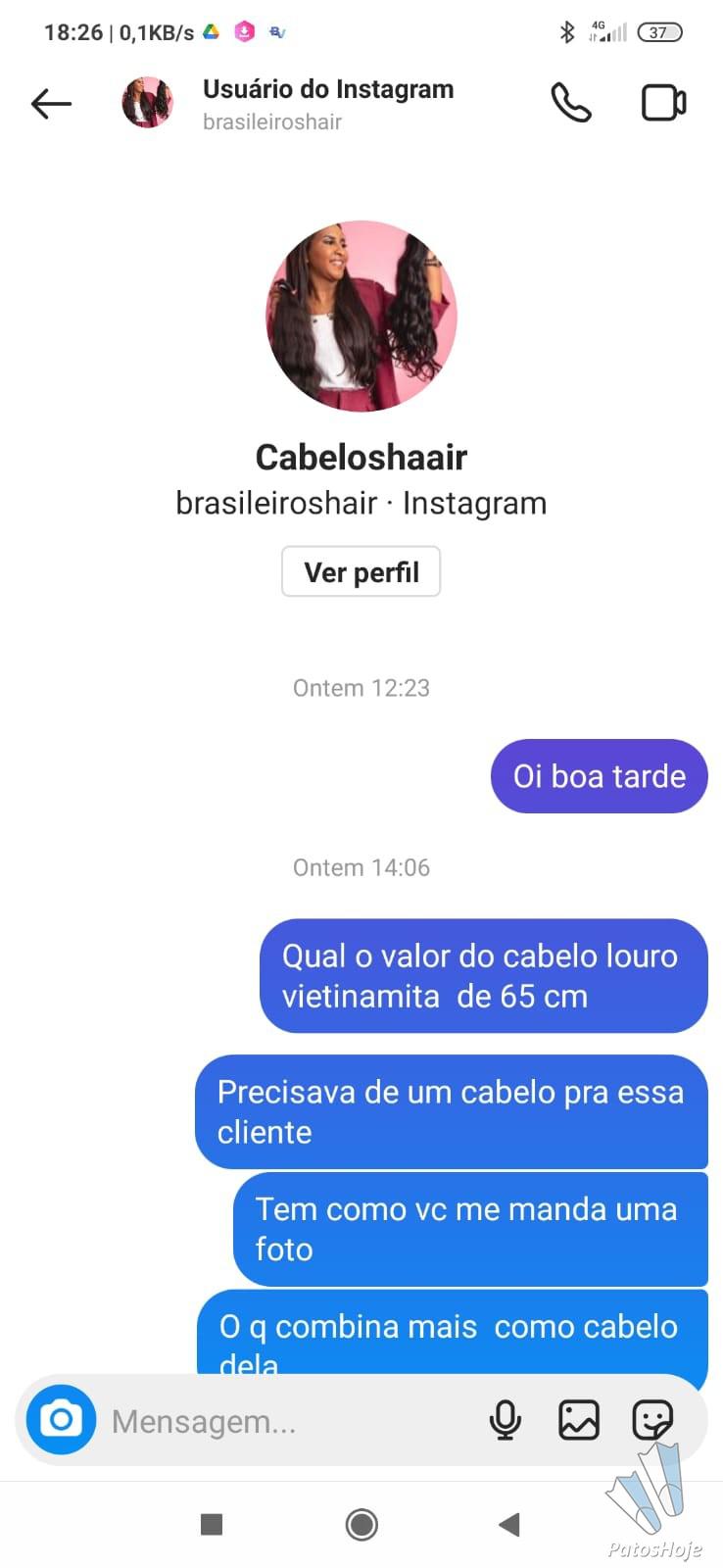Open the system recent apps view

point(212,1524)
